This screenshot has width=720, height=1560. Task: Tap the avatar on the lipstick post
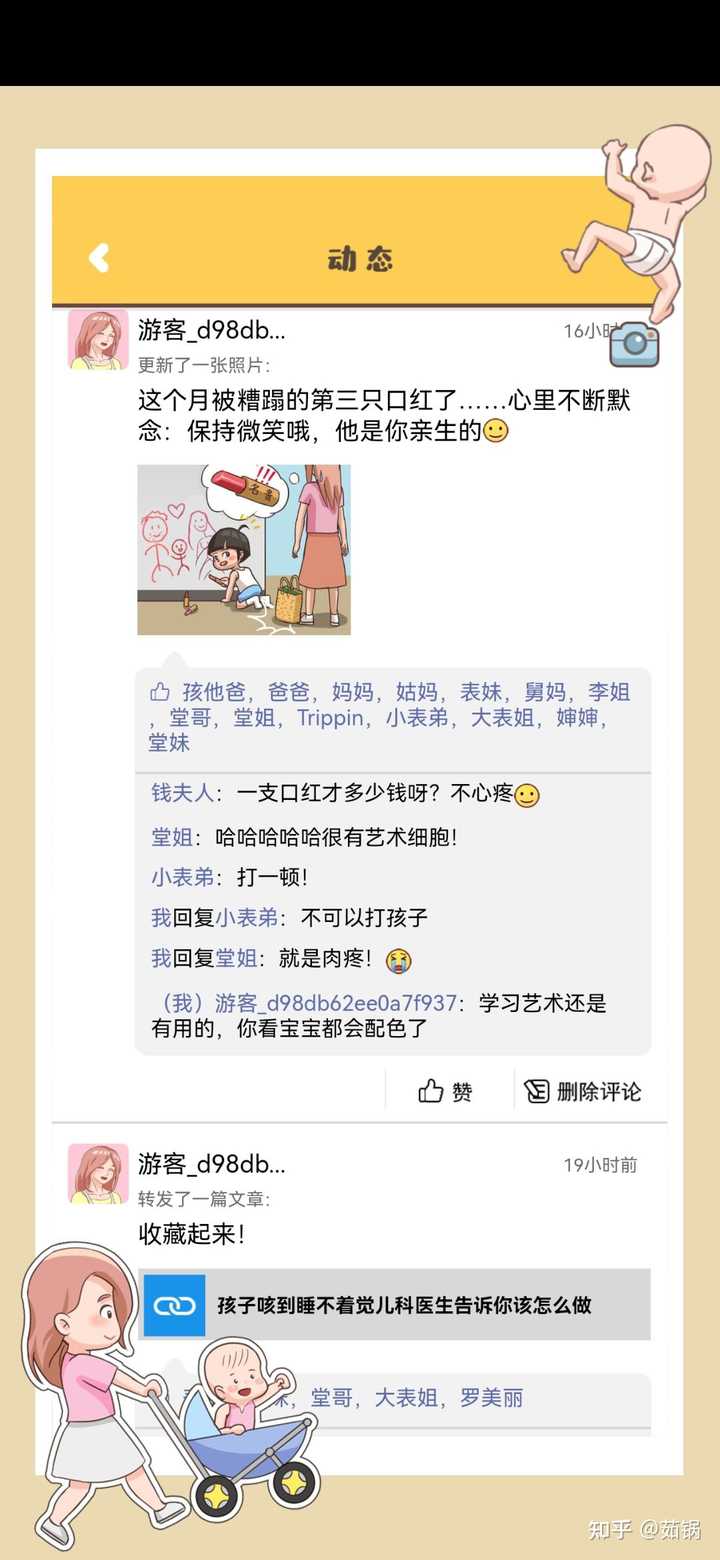click(x=98, y=340)
